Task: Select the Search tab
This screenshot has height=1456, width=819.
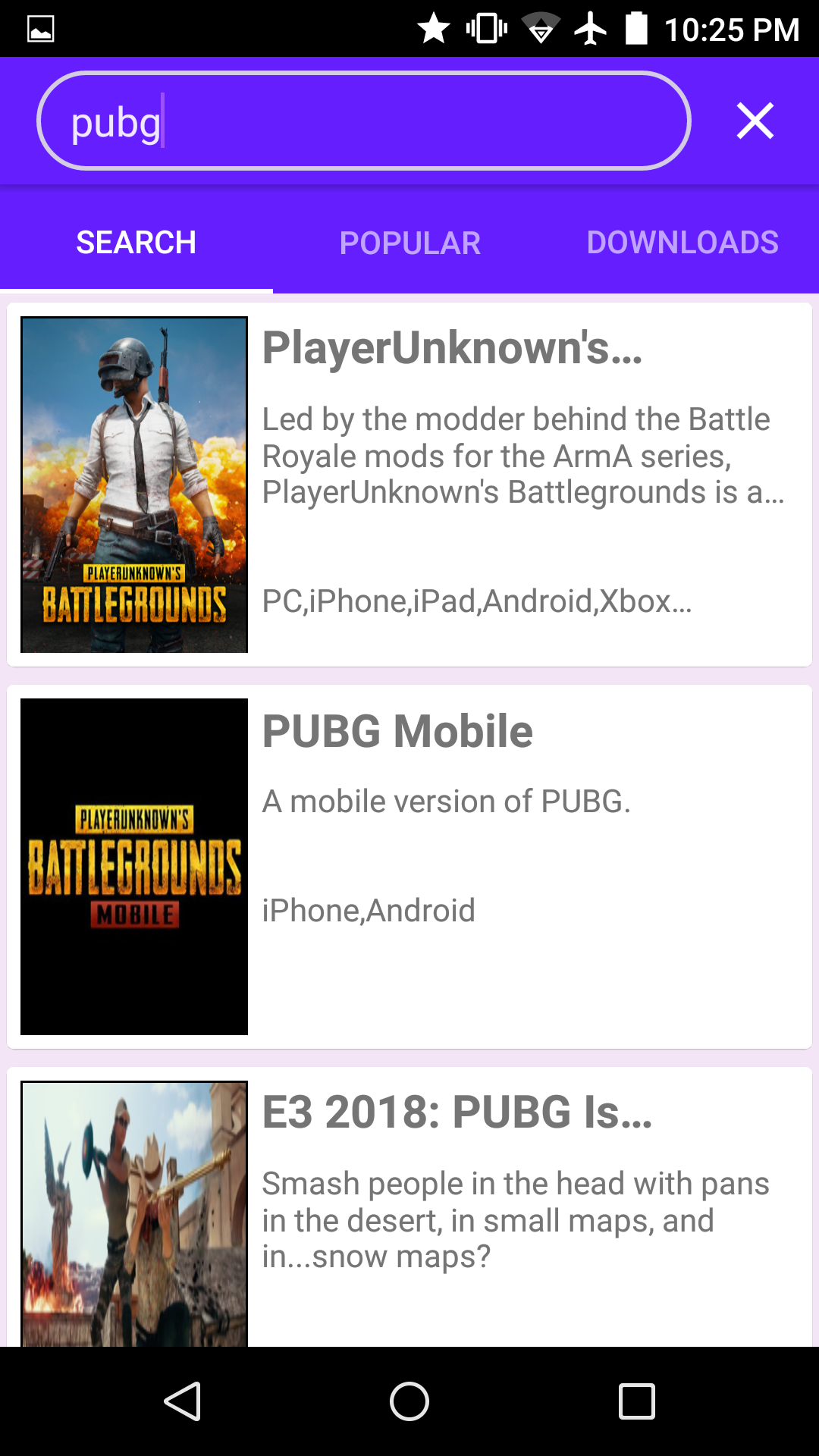Action: pyautogui.click(x=136, y=243)
